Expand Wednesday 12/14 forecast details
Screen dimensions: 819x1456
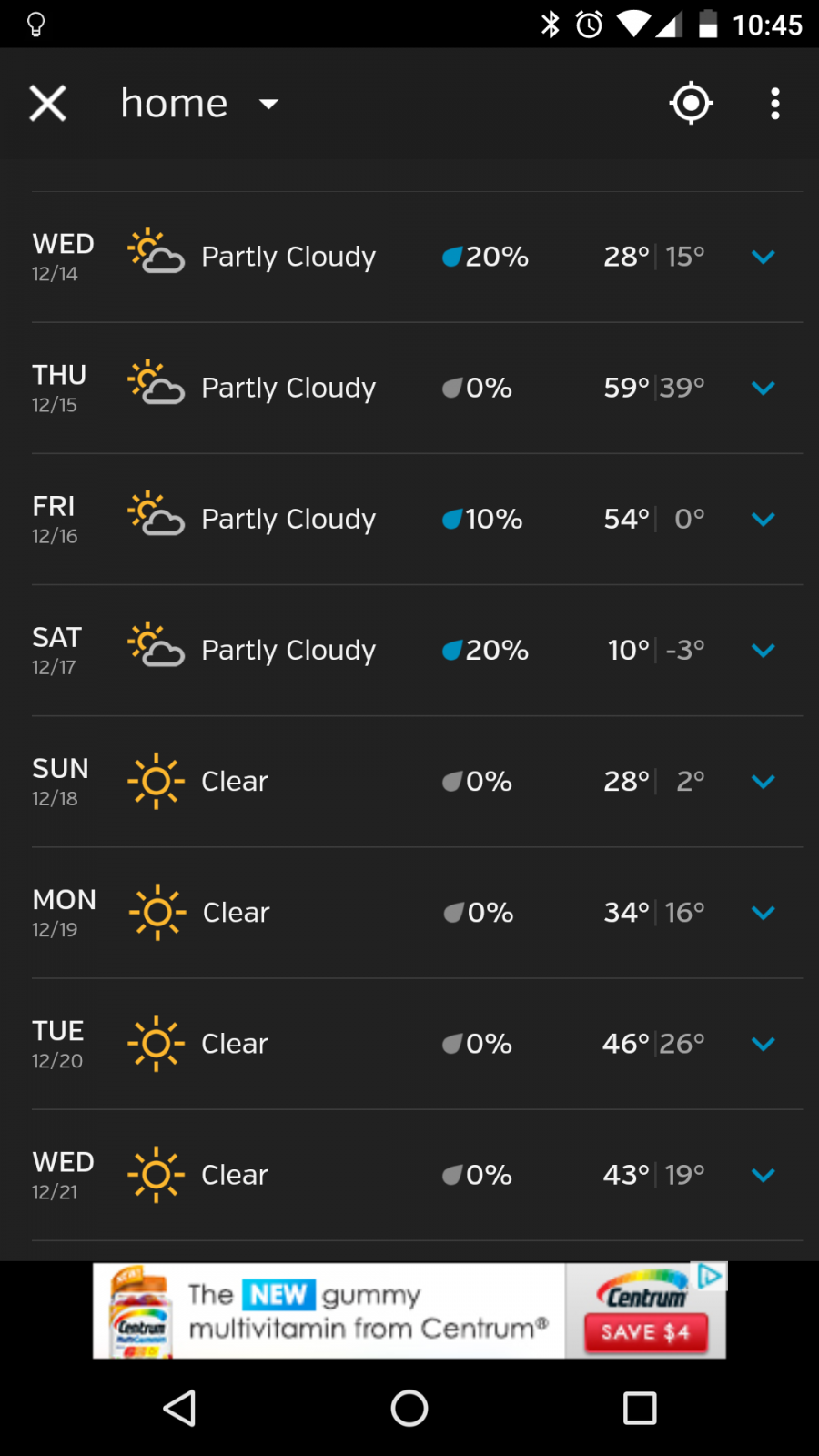pos(763,258)
